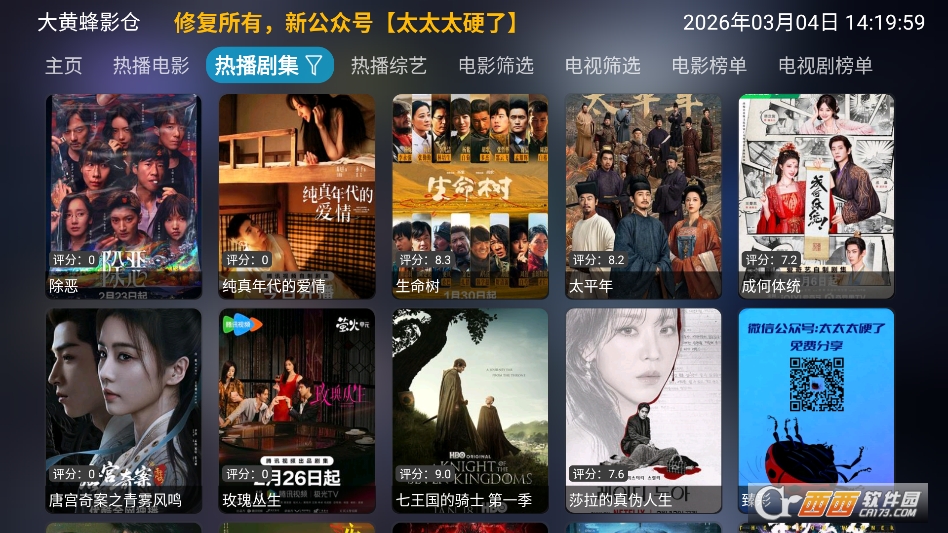Open the 电影榜单 tab
This screenshot has width=948, height=533.
pyautogui.click(x=709, y=66)
